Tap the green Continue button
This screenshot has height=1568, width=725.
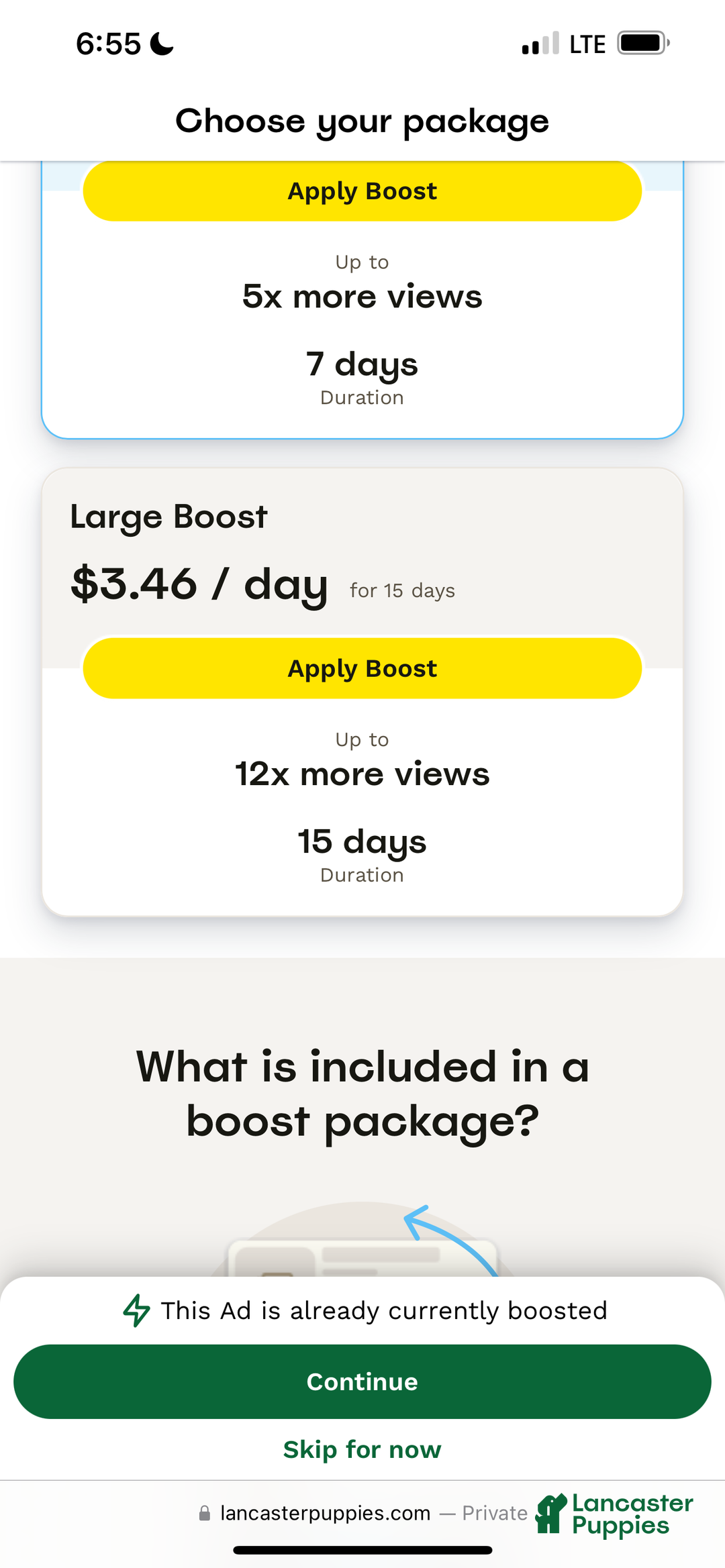362,1381
